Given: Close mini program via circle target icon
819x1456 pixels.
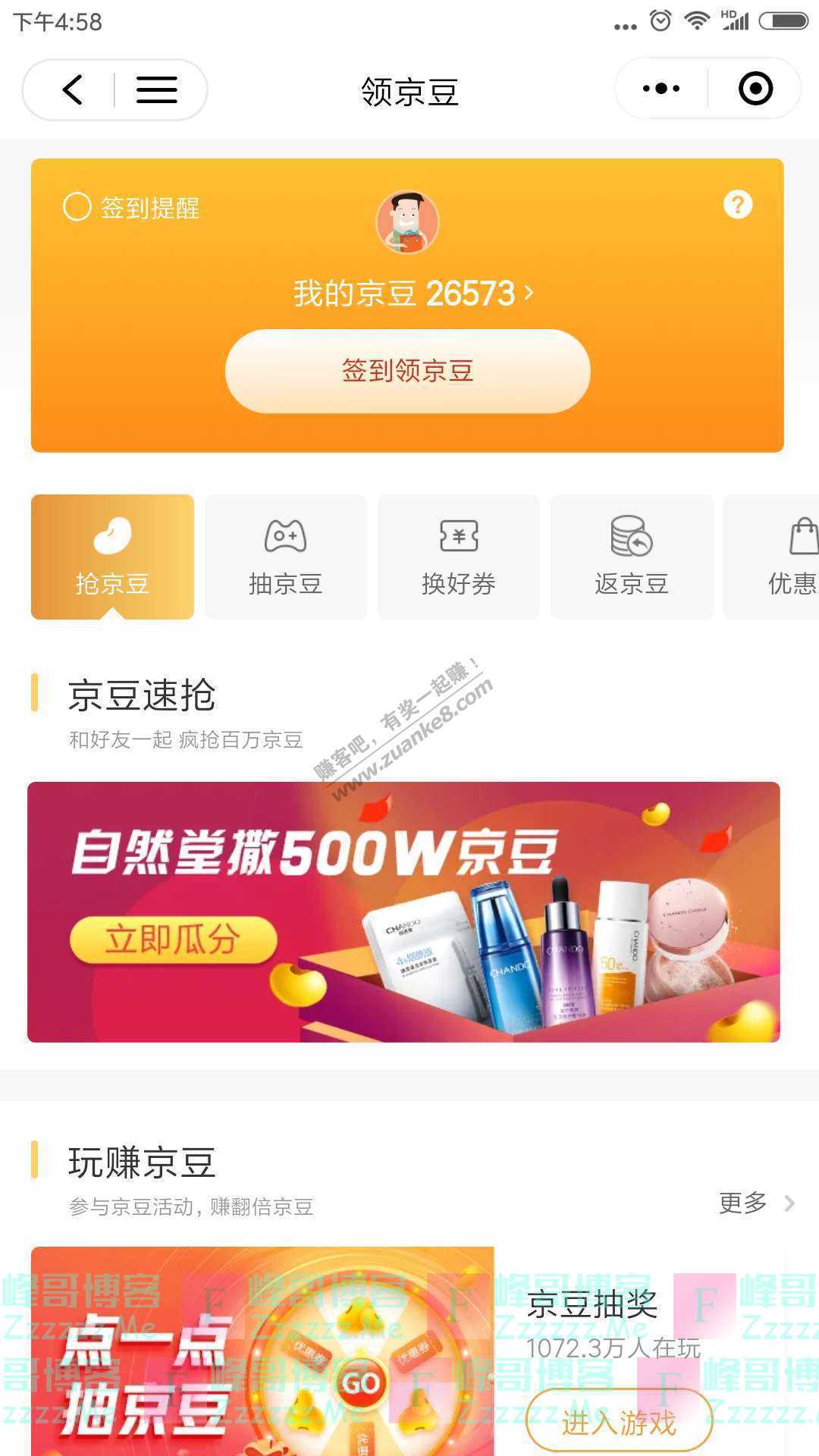Looking at the screenshot, I should click(755, 89).
